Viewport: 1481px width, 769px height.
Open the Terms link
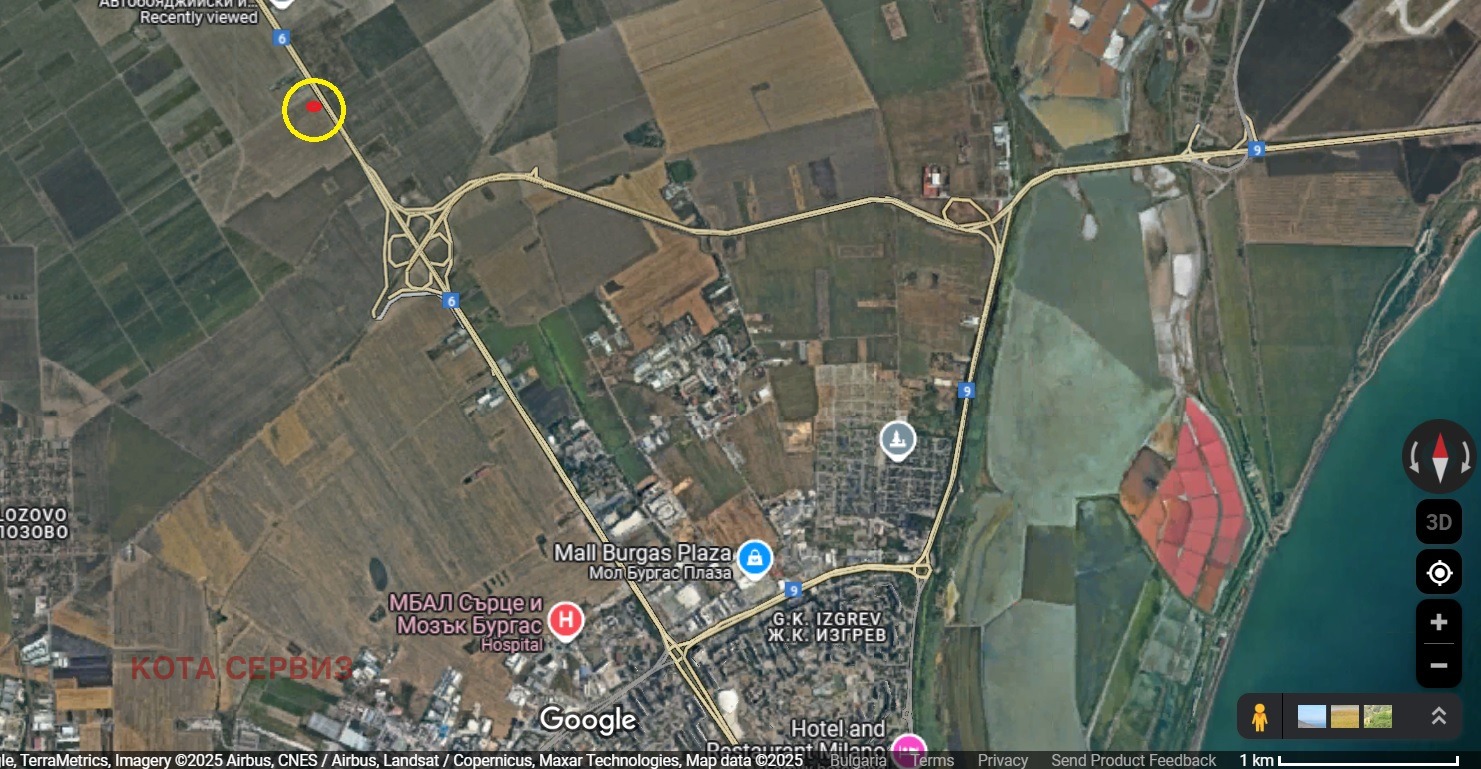(931, 761)
